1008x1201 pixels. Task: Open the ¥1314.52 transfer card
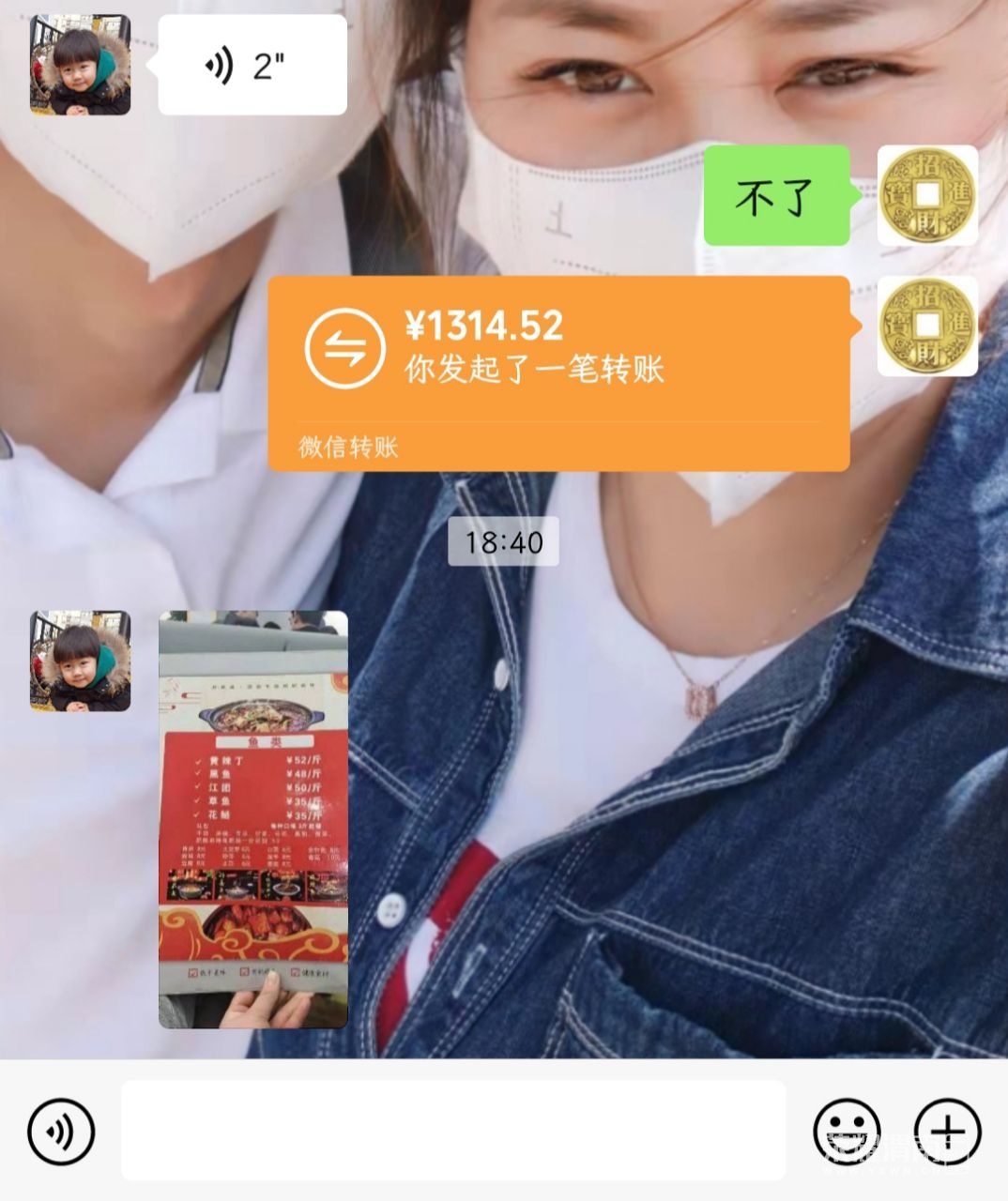[x=558, y=372]
